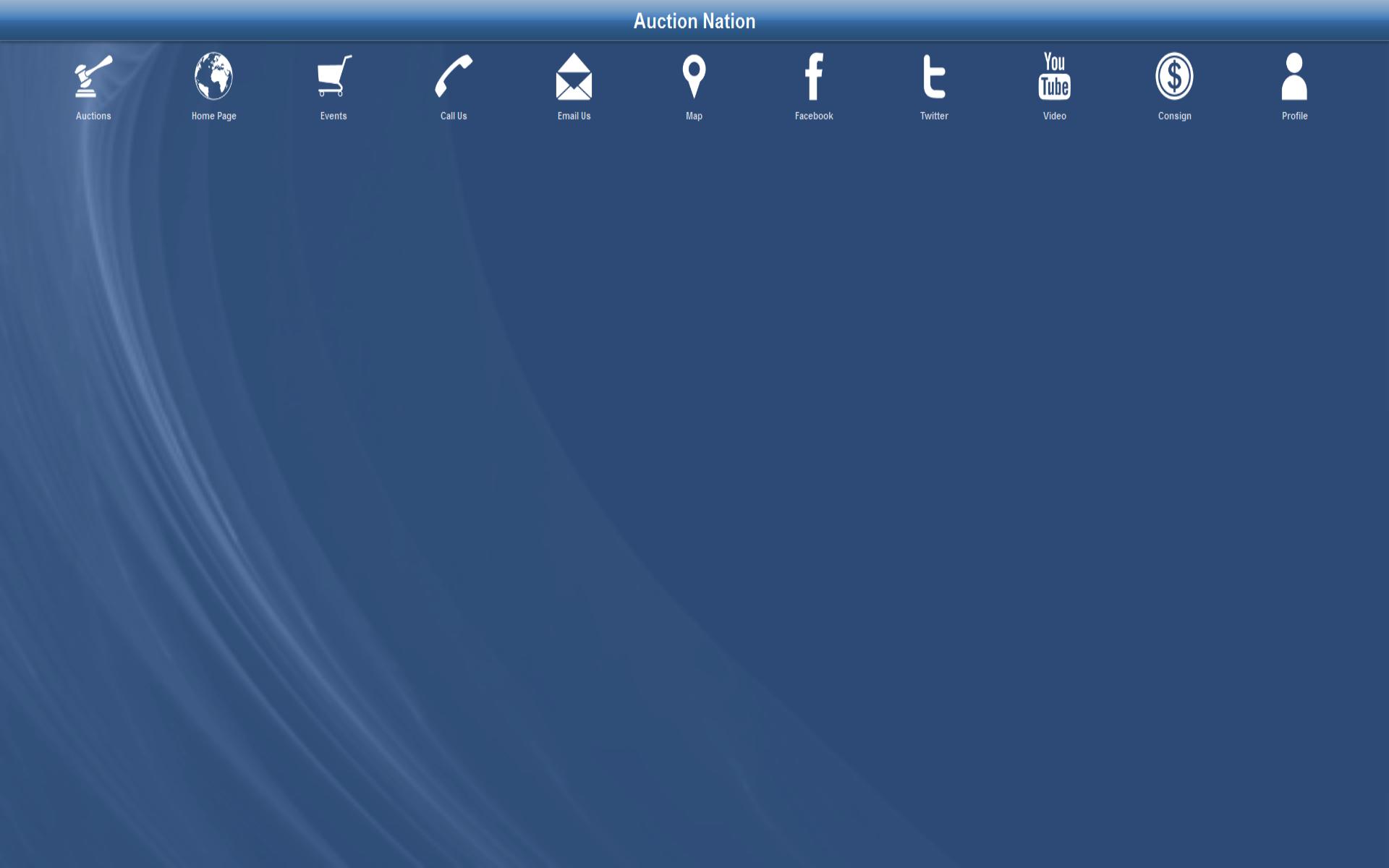The width and height of the screenshot is (1389, 868).
Task: Open the Consign option
Action: (1174, 85)
